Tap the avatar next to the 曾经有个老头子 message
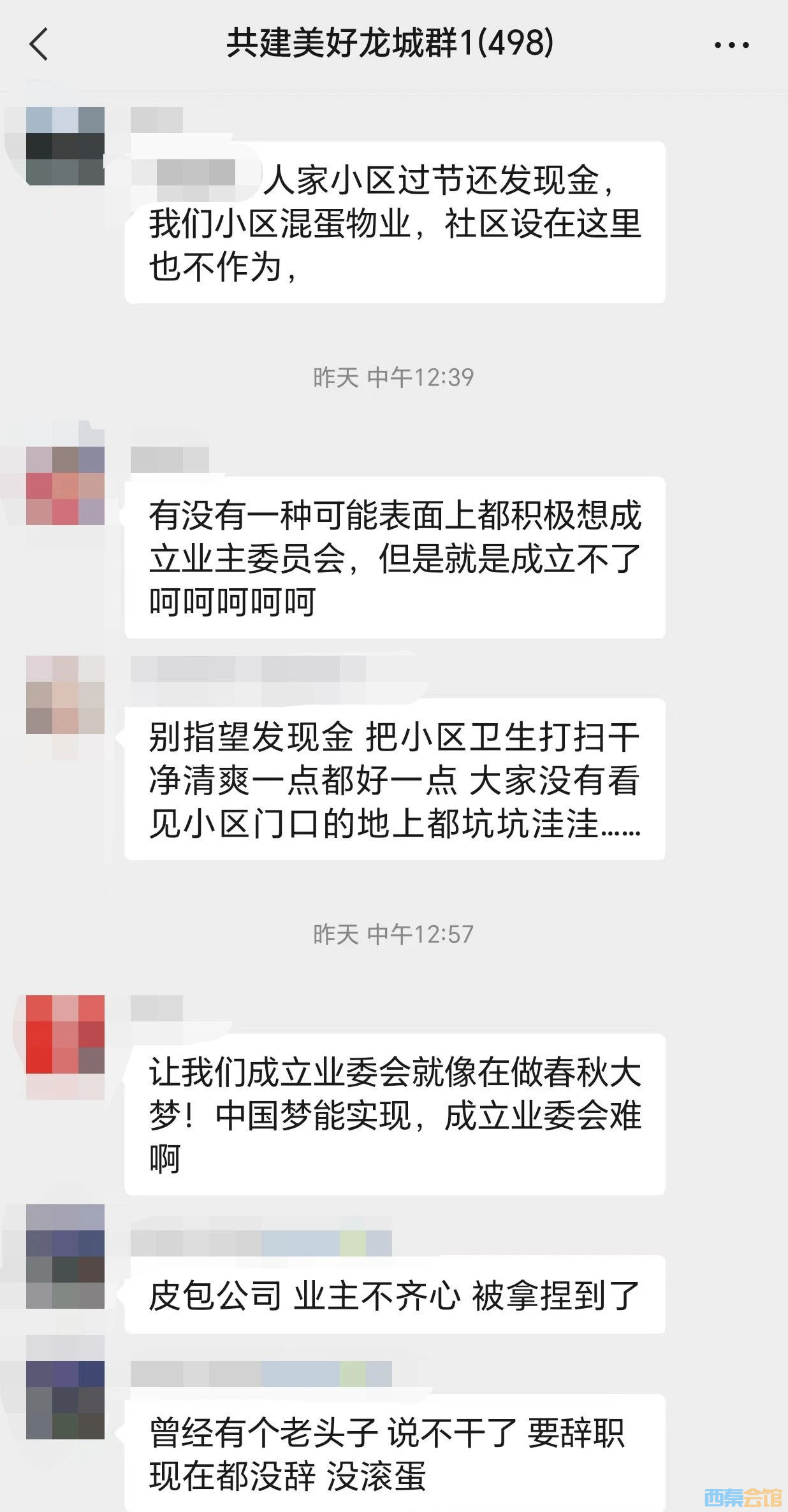Viewport: 788px width, 1512px height. (x=65, y=1400)
